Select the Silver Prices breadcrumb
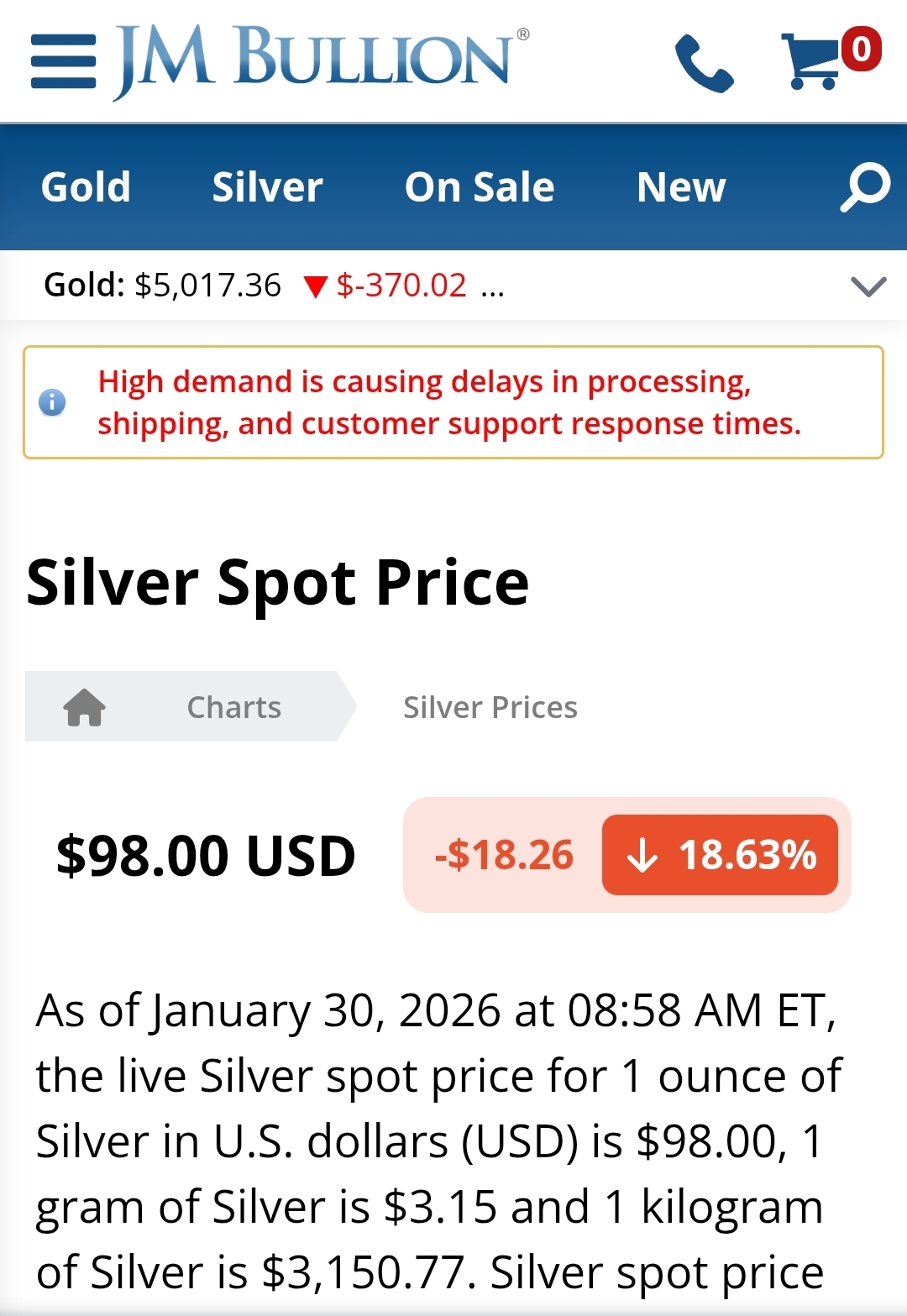This screenshot has width=907, height=1316. [490, 707]
